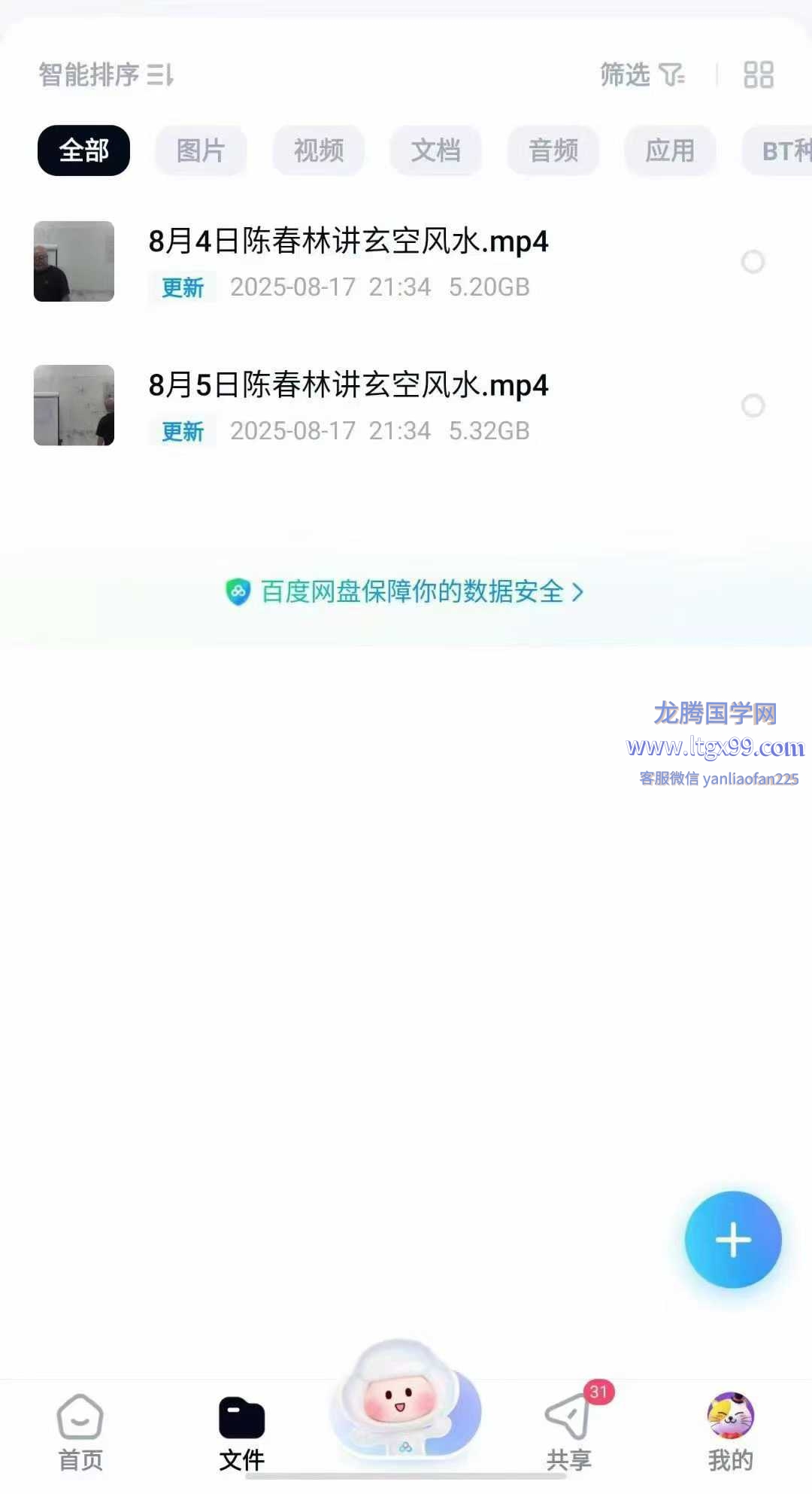The height and width of the screenshot is (1494, 812).
Task: Select the 全部 category chip
Action: (x=83, y=150)
